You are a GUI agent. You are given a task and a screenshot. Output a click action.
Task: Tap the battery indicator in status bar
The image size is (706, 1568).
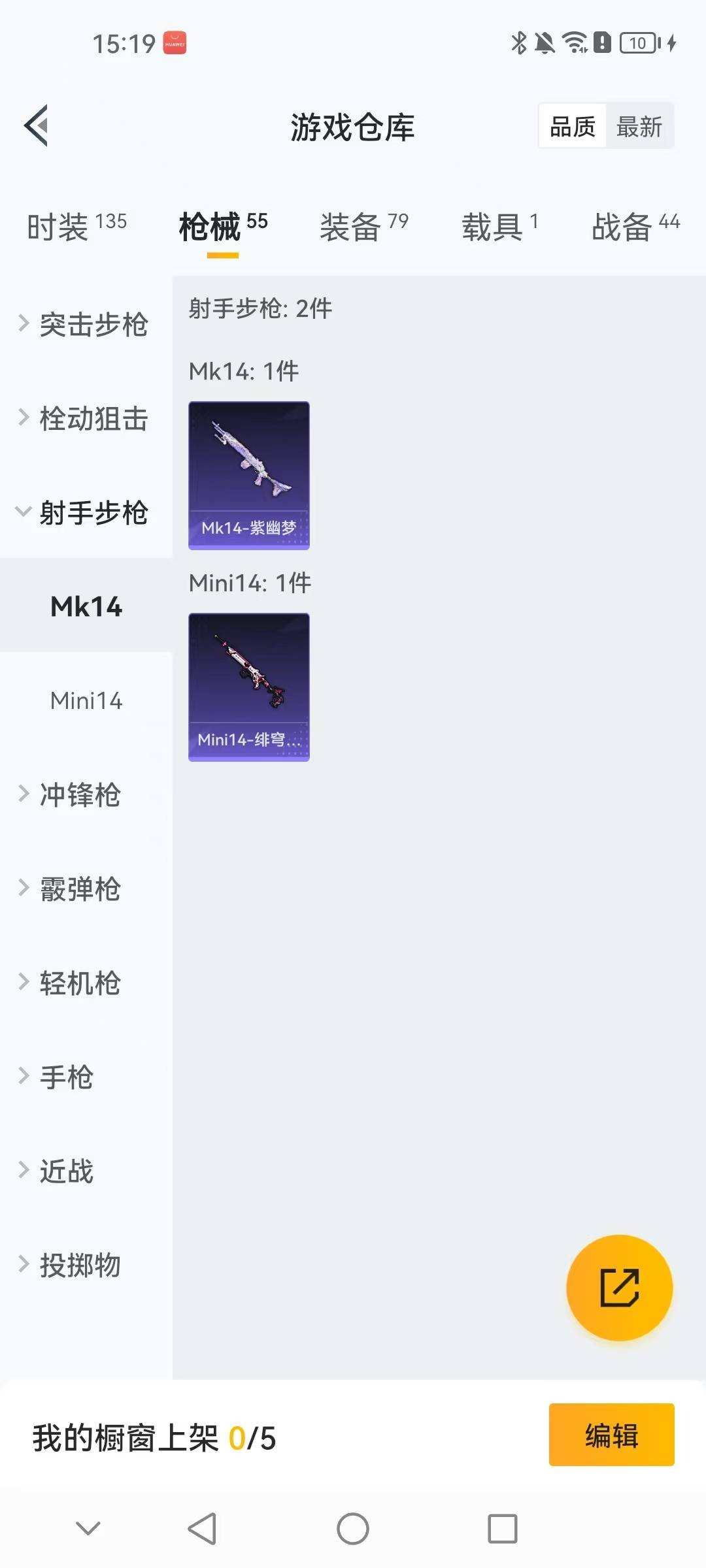click(637, 43)
